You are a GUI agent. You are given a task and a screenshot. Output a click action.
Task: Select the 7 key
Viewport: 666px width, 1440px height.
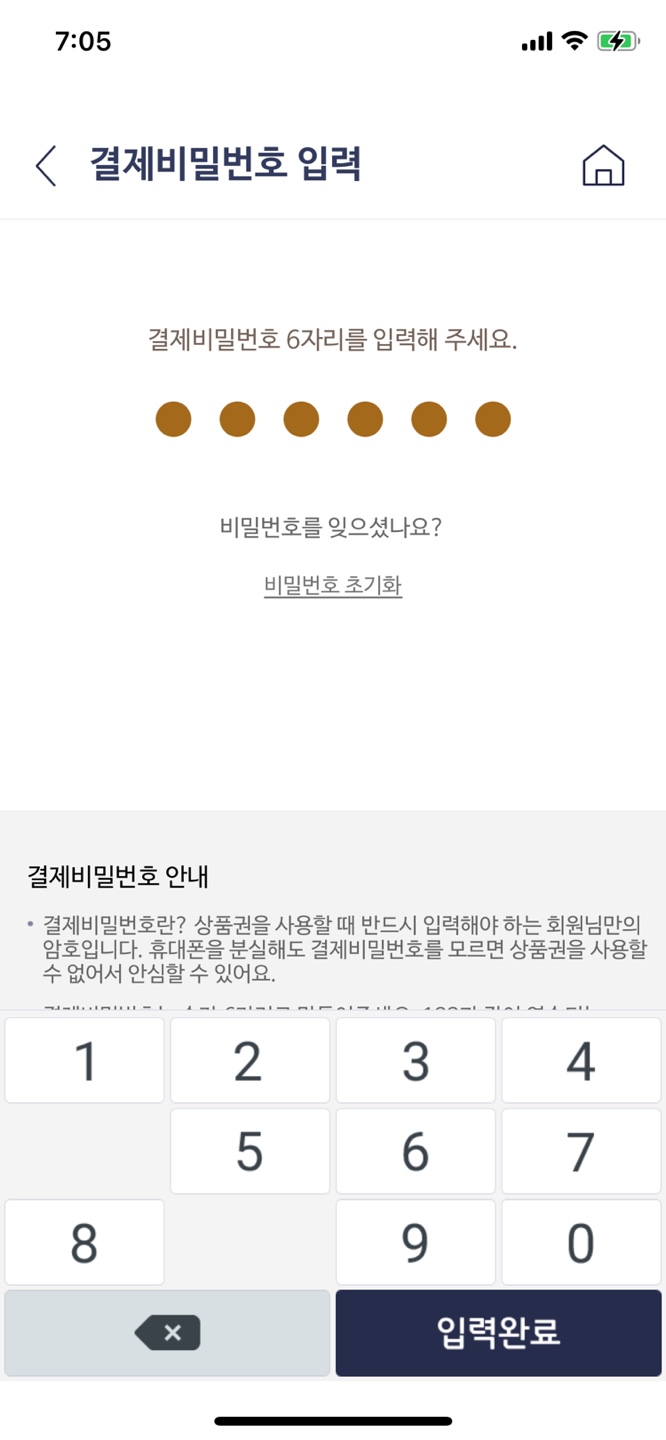click(581, 1152)
